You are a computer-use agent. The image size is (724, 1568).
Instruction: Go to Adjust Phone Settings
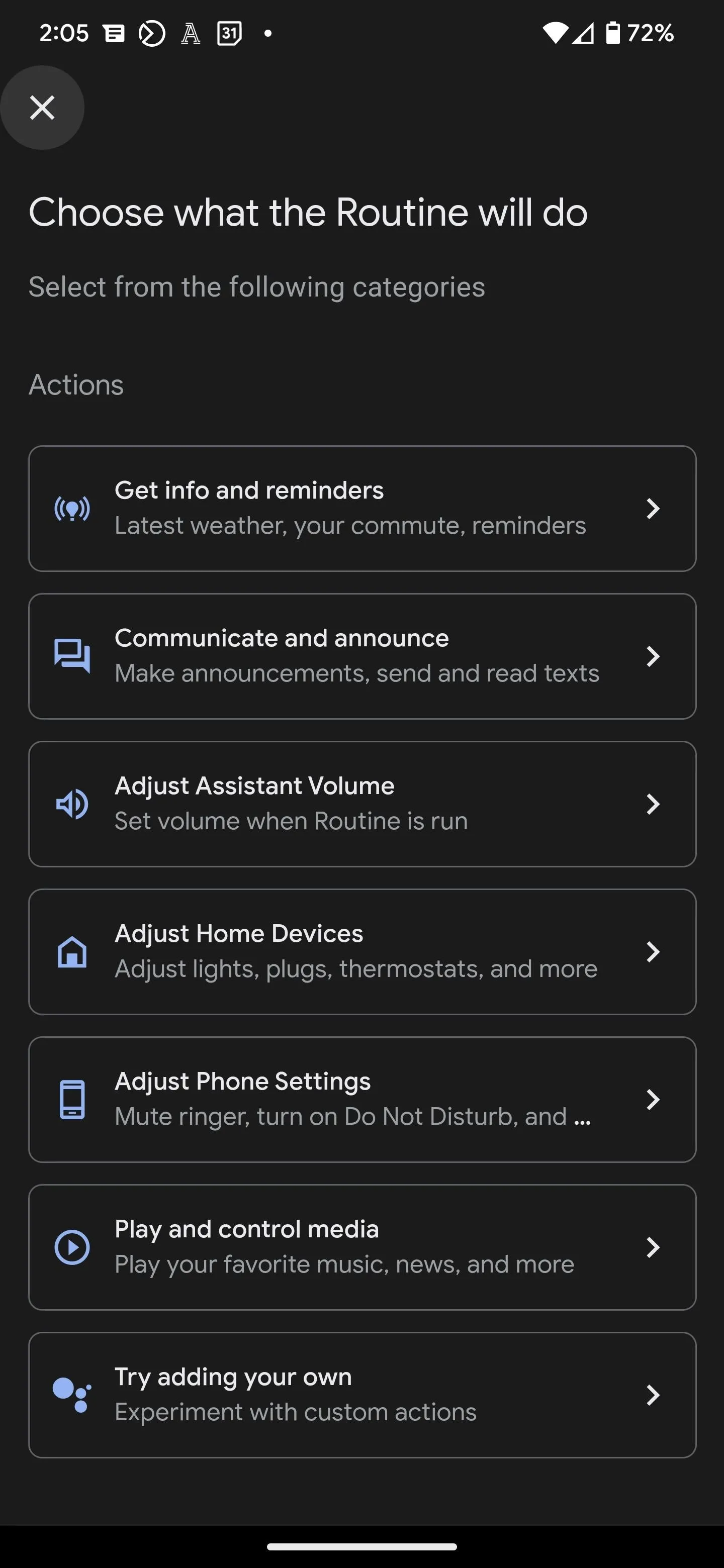click(x=363, y=1100)
